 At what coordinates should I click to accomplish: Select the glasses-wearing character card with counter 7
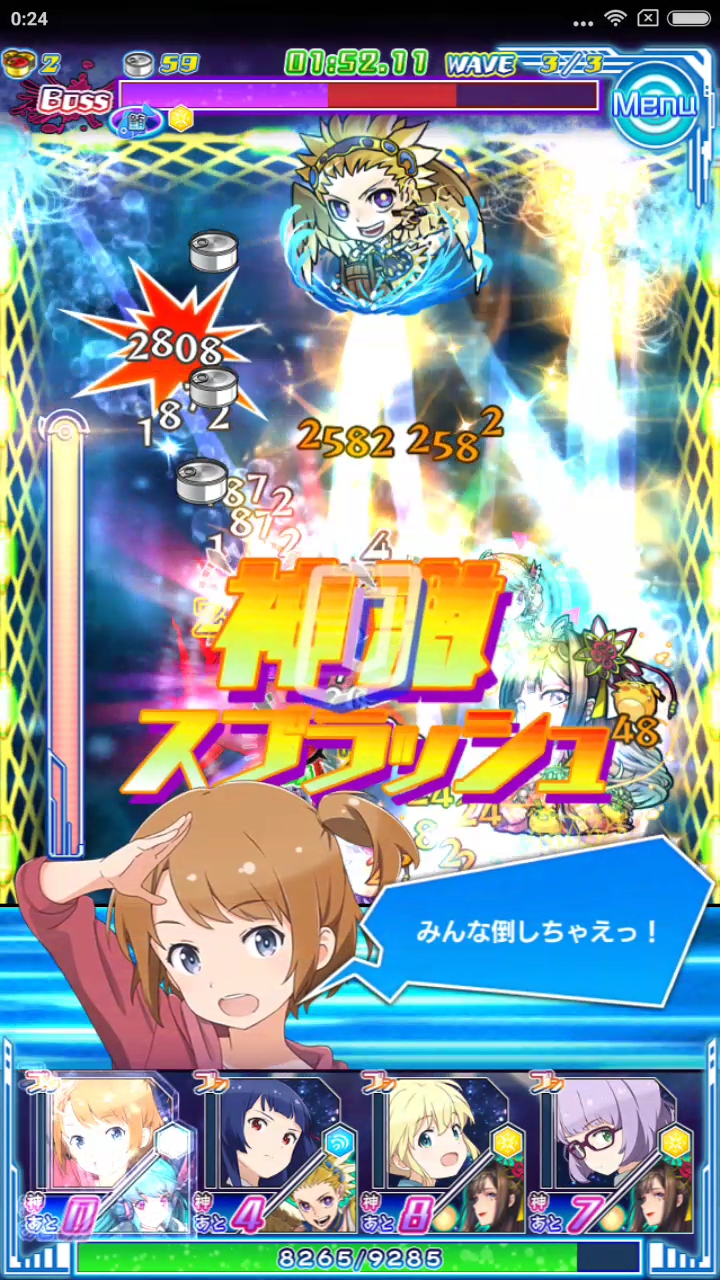point(612,1155)
